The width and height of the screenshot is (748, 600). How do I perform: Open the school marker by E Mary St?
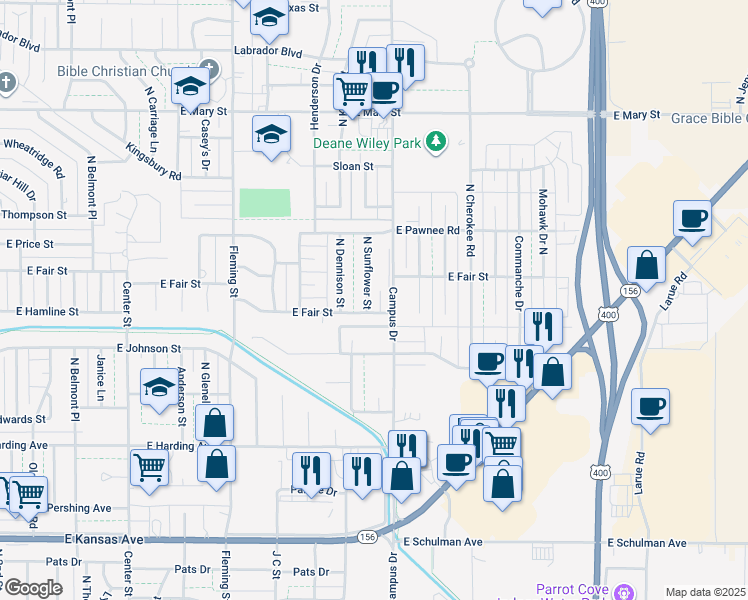click(x=190, y=87)
